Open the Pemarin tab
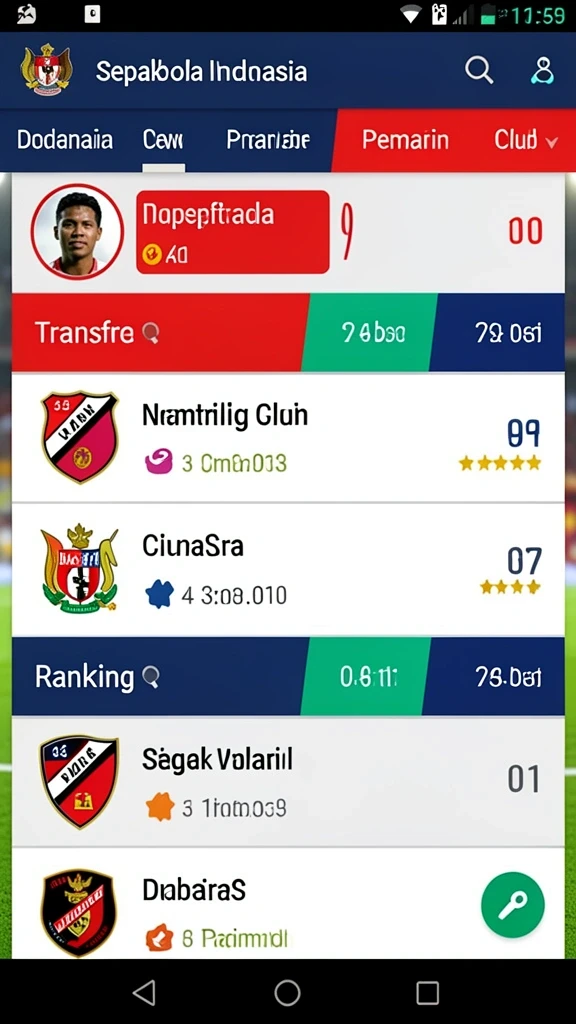 coord(405,140)
